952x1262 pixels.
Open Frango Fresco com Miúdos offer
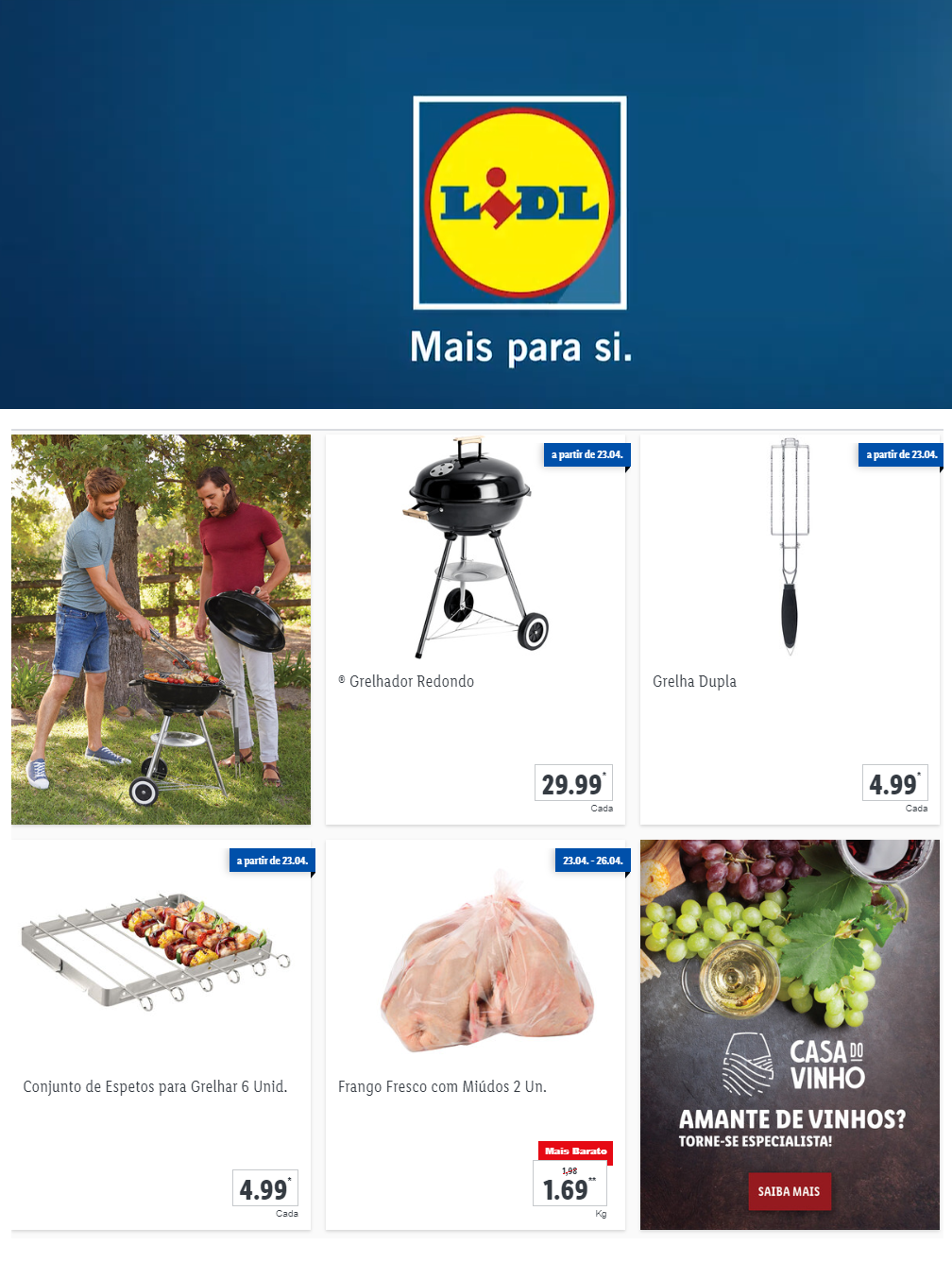475,1034
